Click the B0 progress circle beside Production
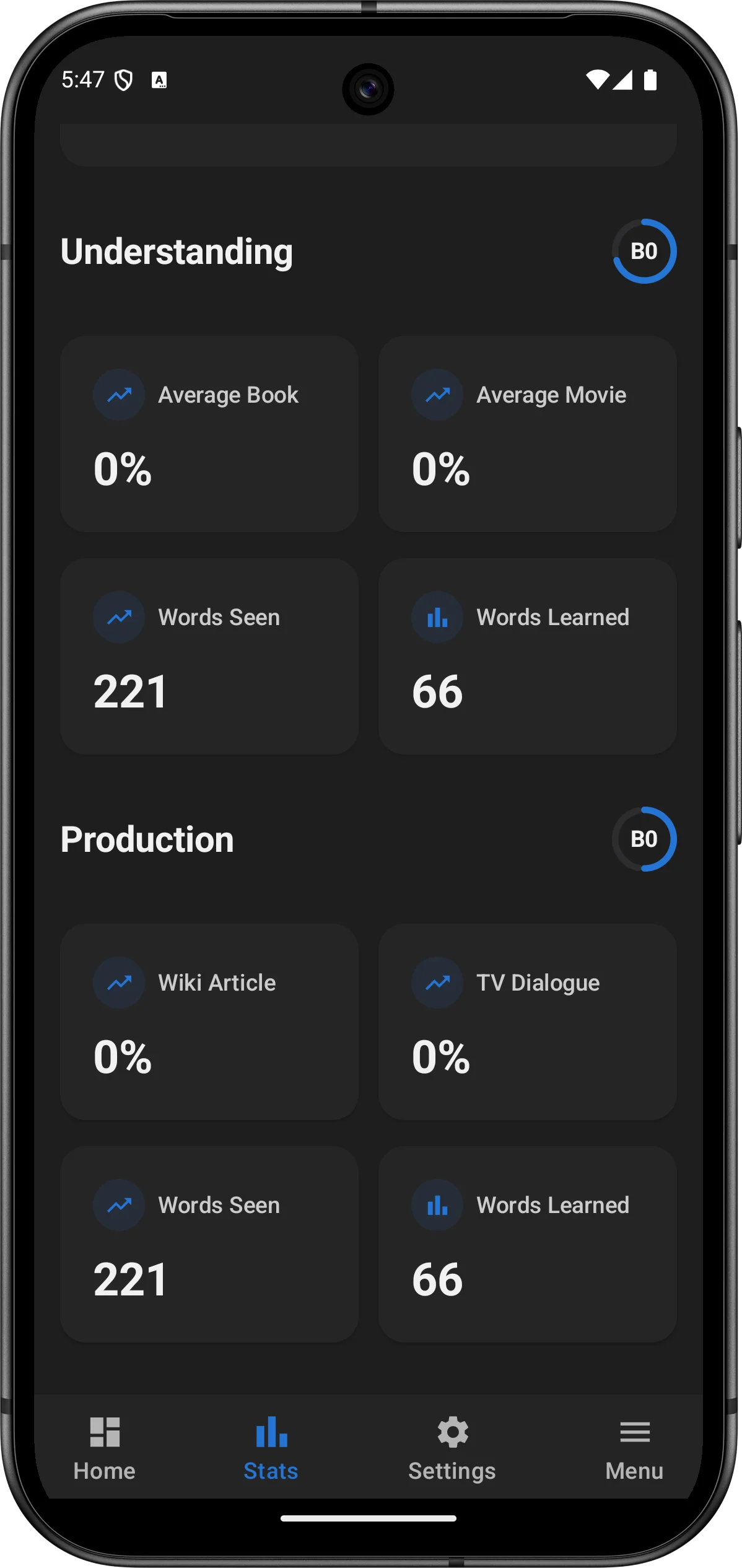The width and height of the screenshot is (742, 1568). pyautogui.click(x=645, y=839)
